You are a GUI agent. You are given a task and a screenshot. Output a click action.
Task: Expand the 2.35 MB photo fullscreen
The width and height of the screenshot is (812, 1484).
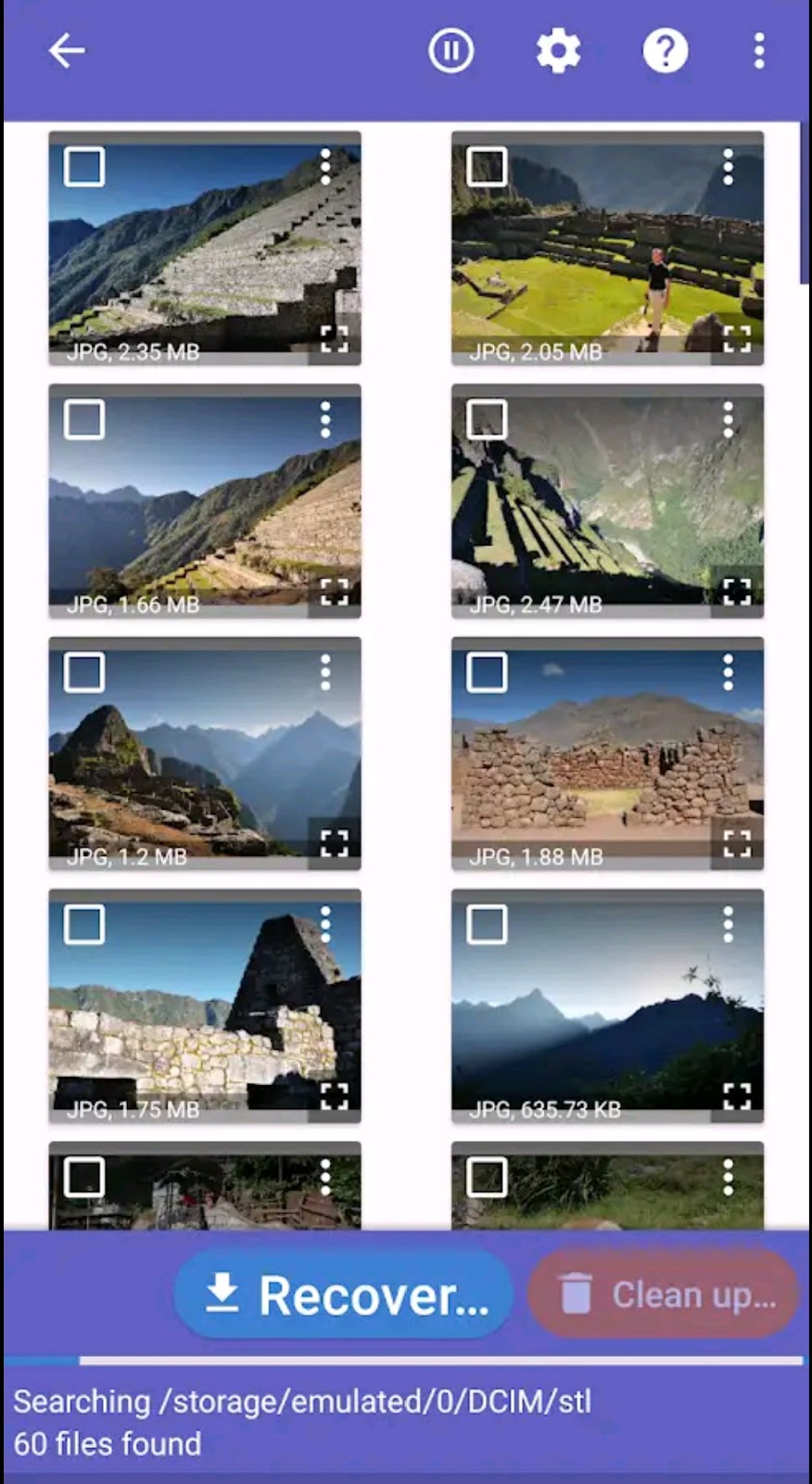(x=334, y=339)
